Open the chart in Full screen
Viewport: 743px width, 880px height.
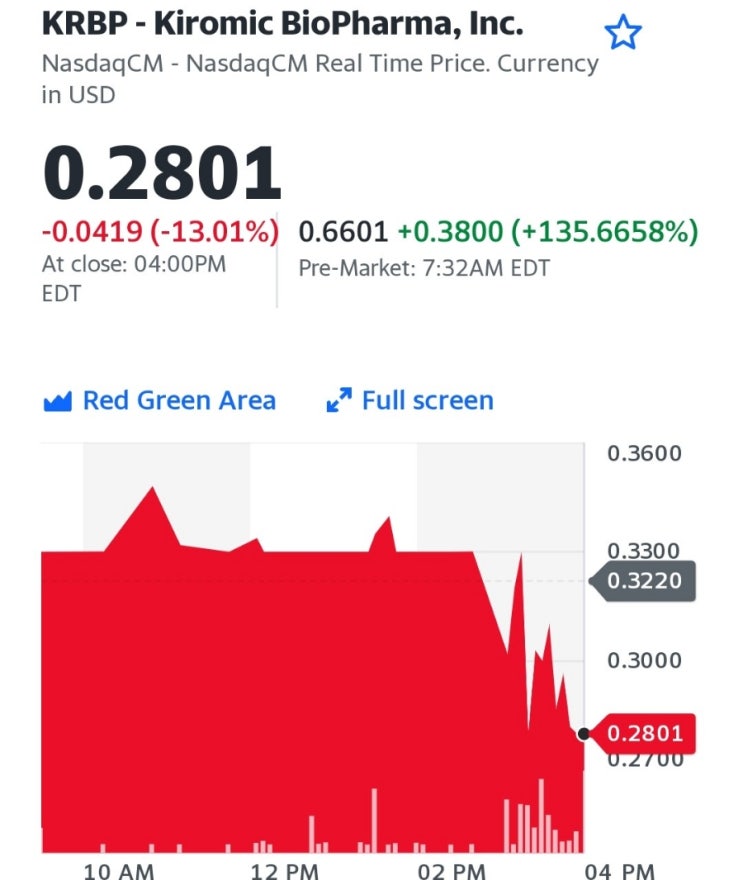[x=410, y=401]
